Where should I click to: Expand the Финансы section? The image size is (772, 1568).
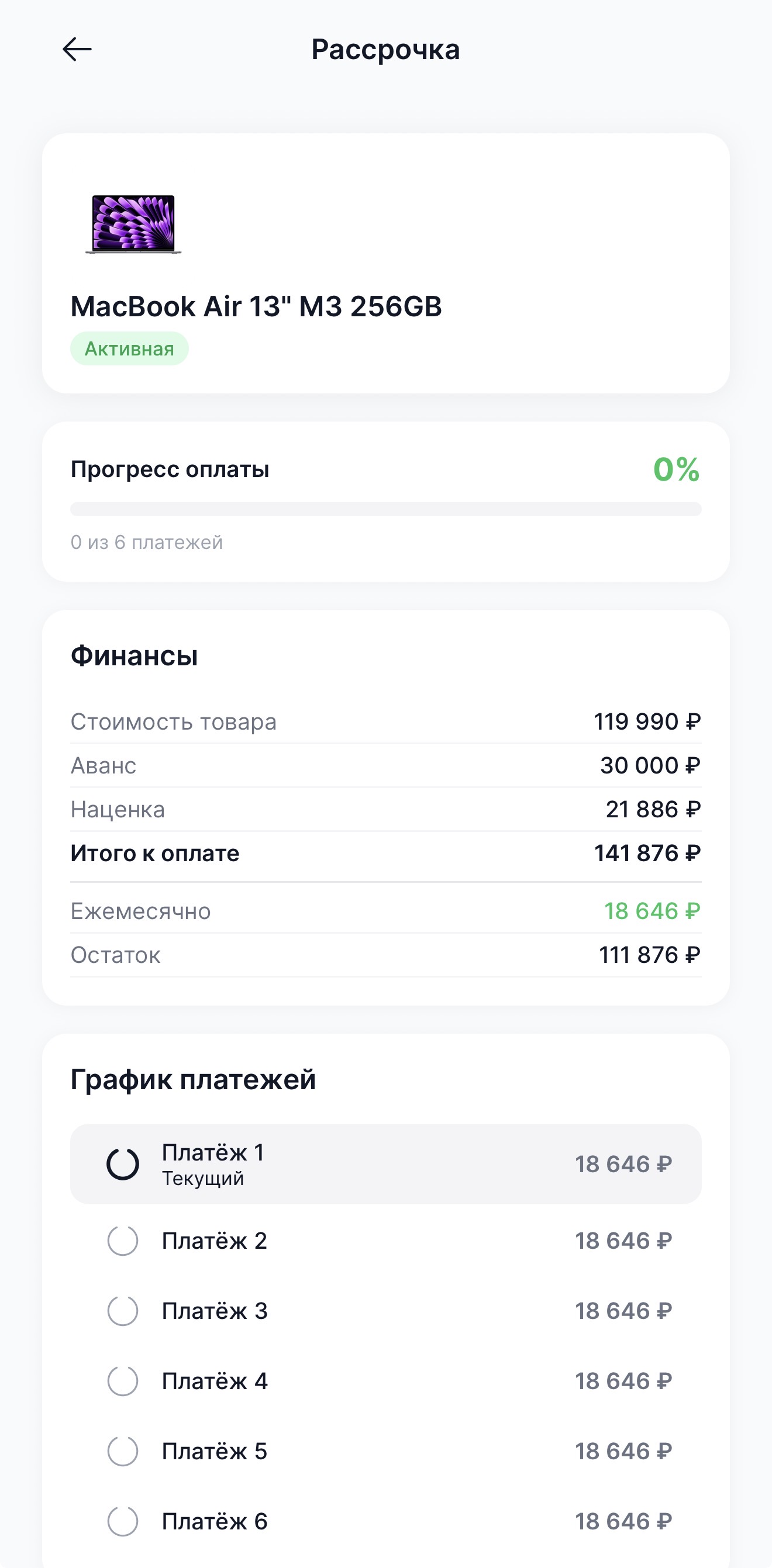coord(135,655)
